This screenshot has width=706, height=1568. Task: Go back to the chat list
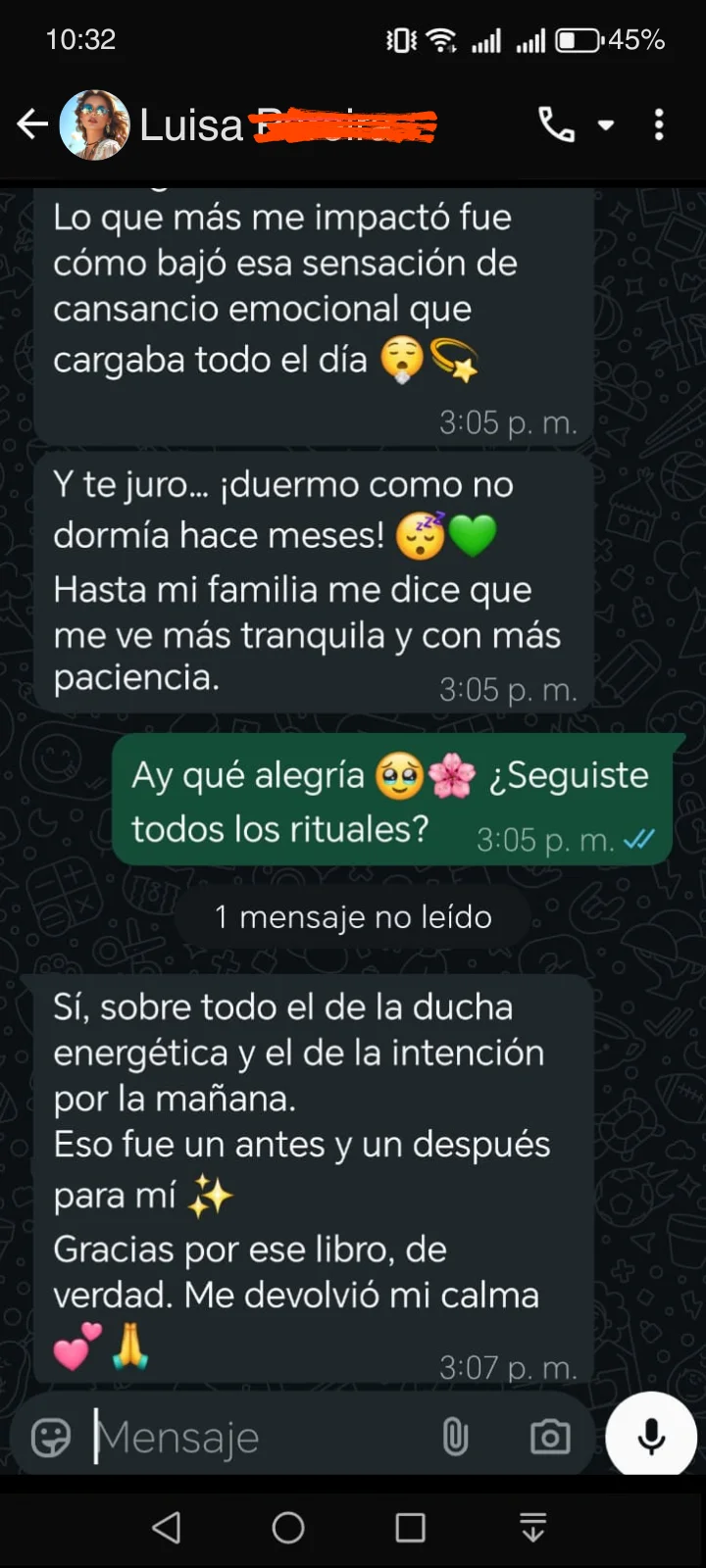32,124
